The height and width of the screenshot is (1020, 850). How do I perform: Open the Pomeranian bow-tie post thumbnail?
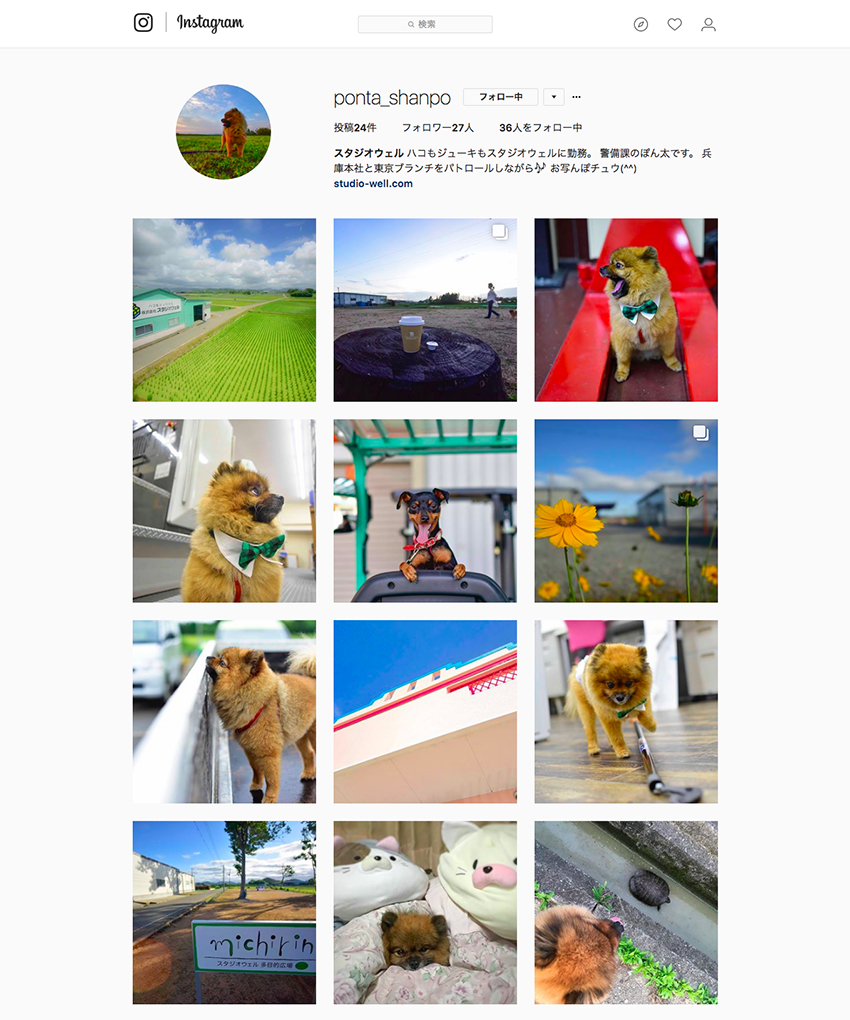(x=626, y=310)
